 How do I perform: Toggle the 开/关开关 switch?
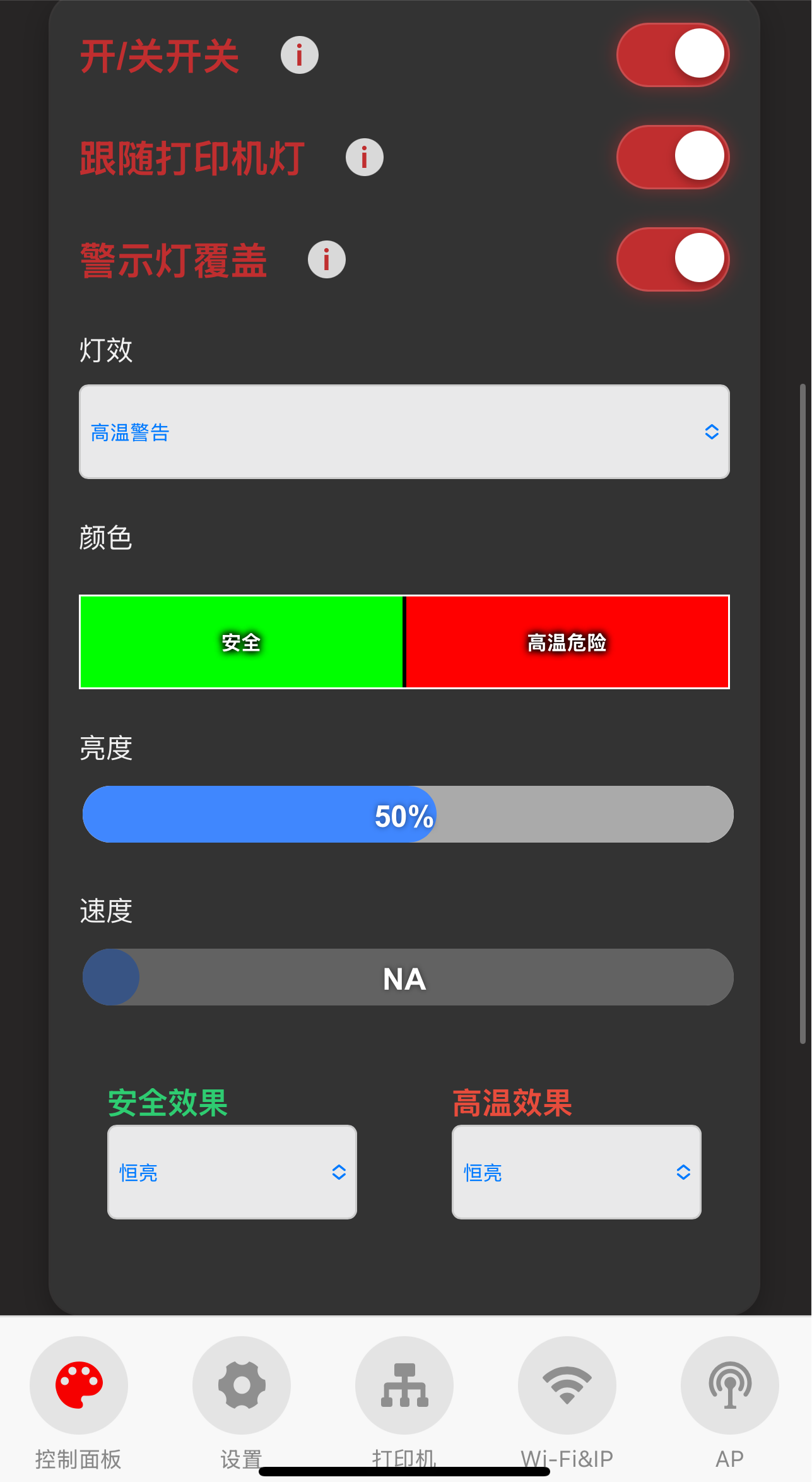click(x=673, y=55)
